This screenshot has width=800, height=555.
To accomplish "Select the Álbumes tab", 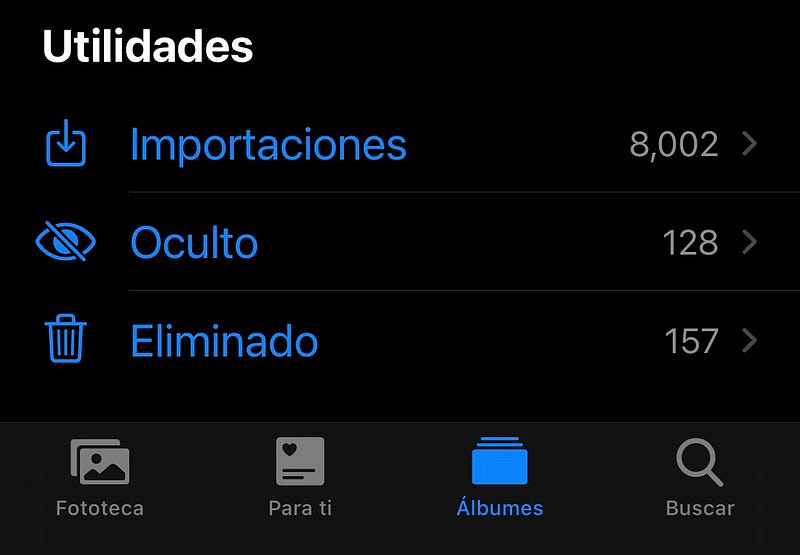I will click(x=500, y=478).
